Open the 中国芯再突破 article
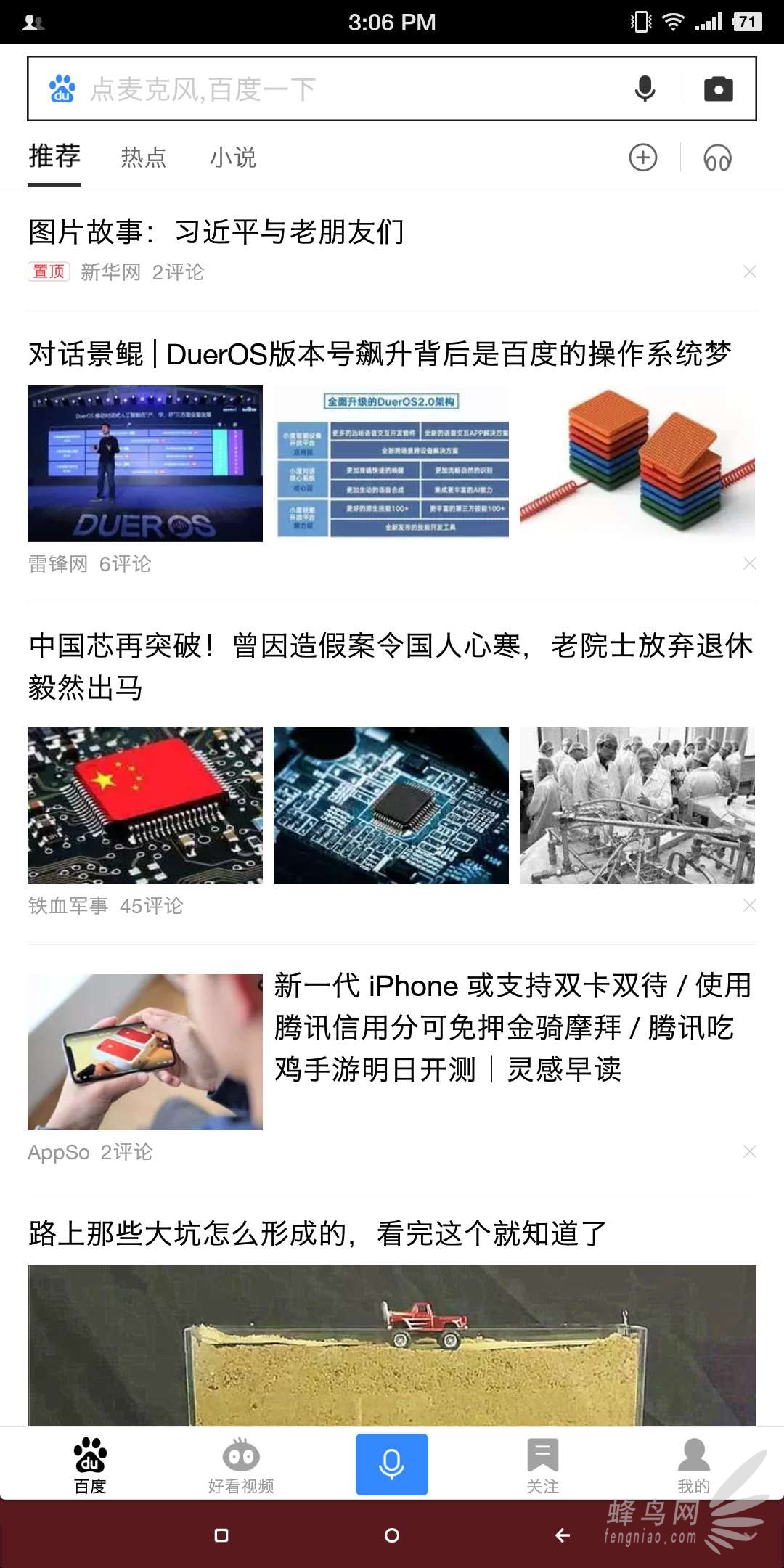The image size is (784, 1568). pyautogui.click(x=391, y=666)
